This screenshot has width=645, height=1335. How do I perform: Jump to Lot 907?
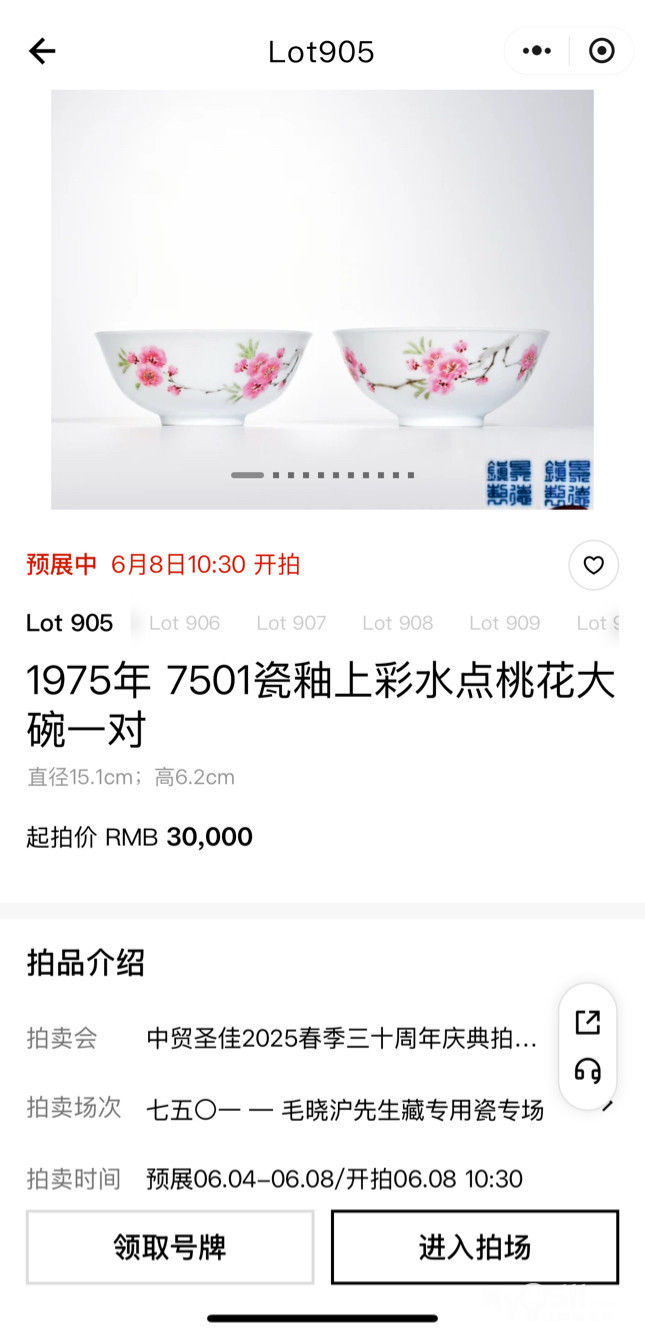pyautogui.click(x=291, y=623)
